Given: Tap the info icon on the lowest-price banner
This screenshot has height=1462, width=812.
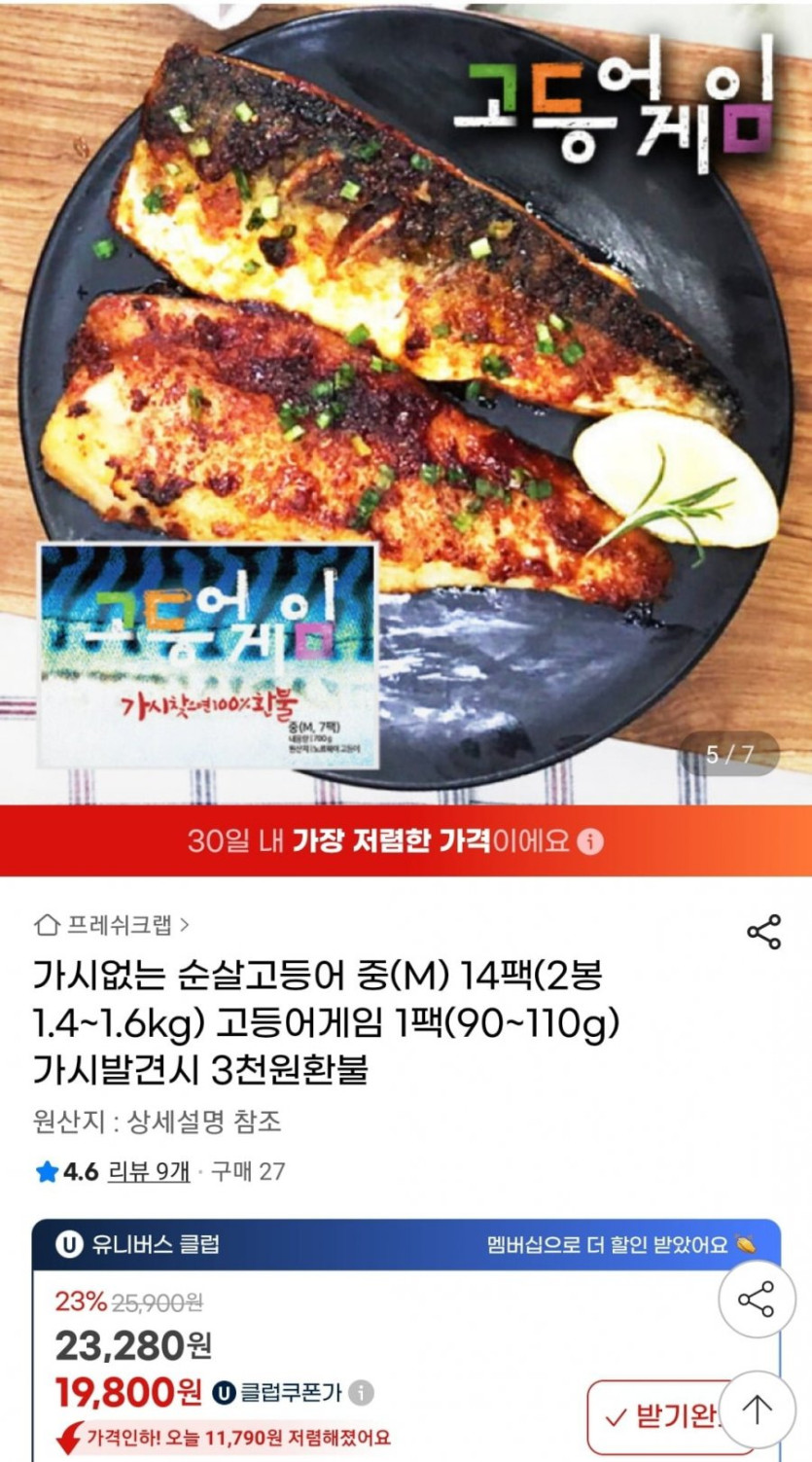Looking at the screenshot, I should click(x=589, y=841).
